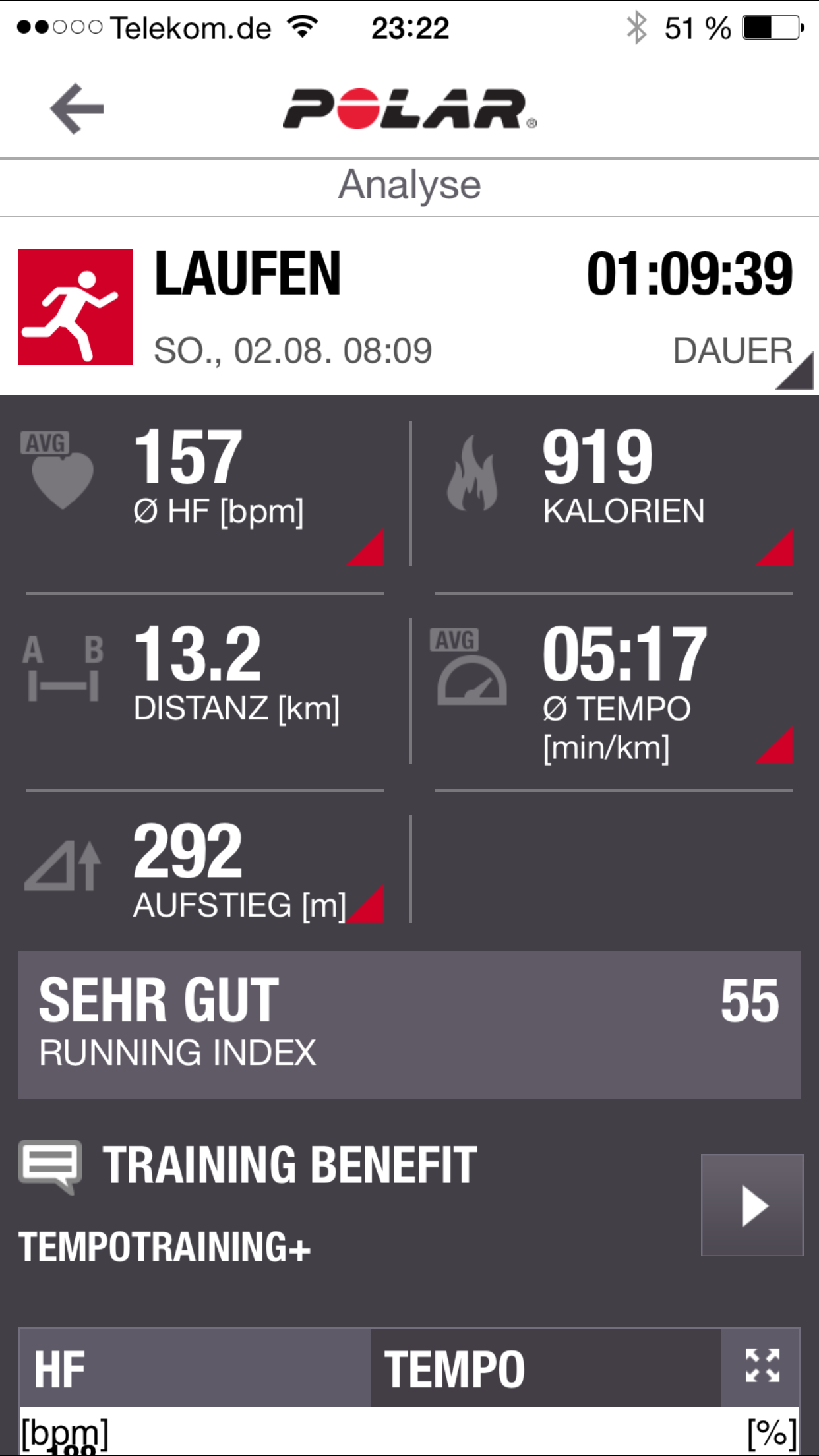Switch to the HF graph tab
The height and width of the screenshot is (1456, 819).
click(x=195, y=1368)
